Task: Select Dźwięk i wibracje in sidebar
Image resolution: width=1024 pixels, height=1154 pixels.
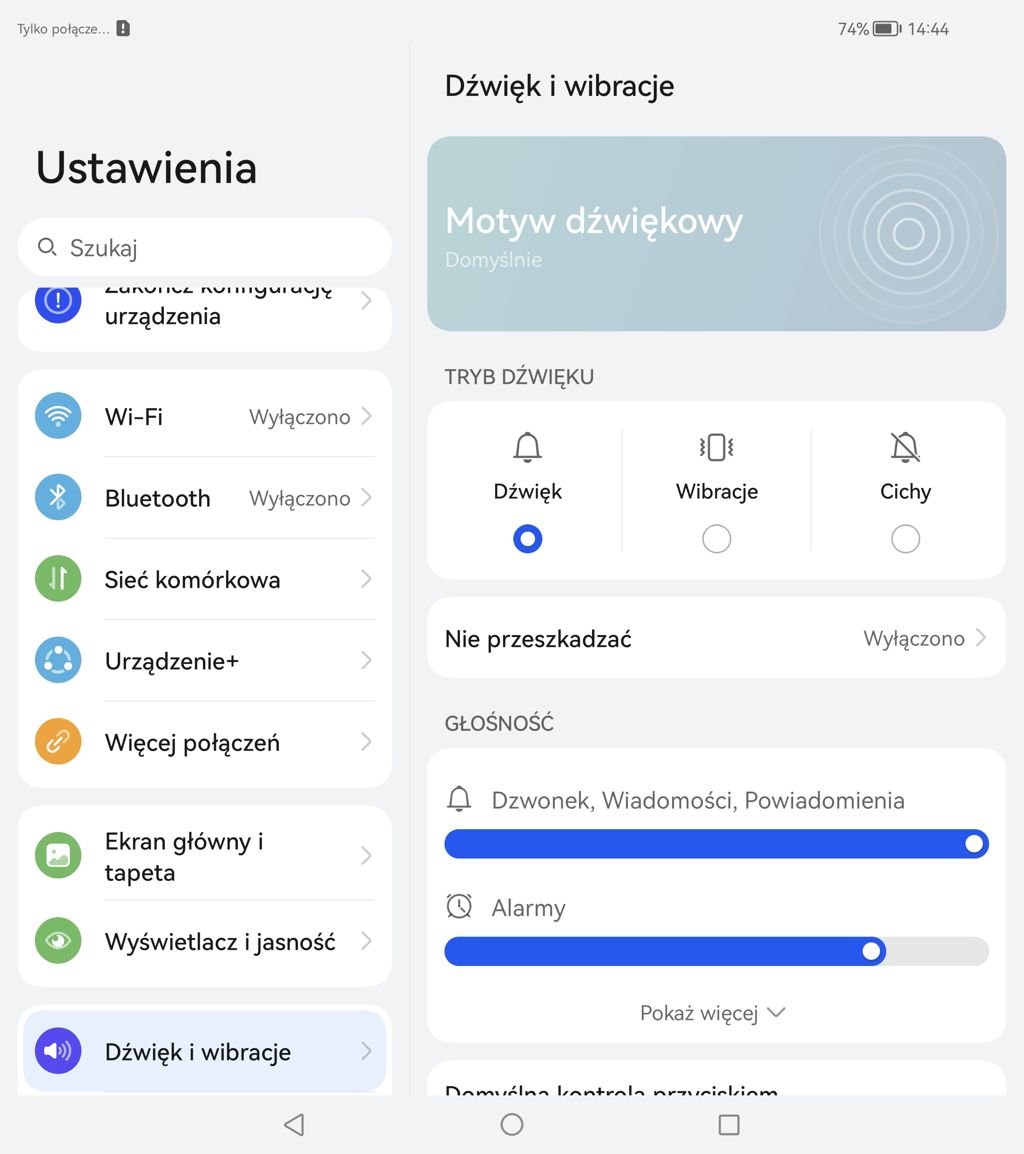Action: tap(204, 1051)
